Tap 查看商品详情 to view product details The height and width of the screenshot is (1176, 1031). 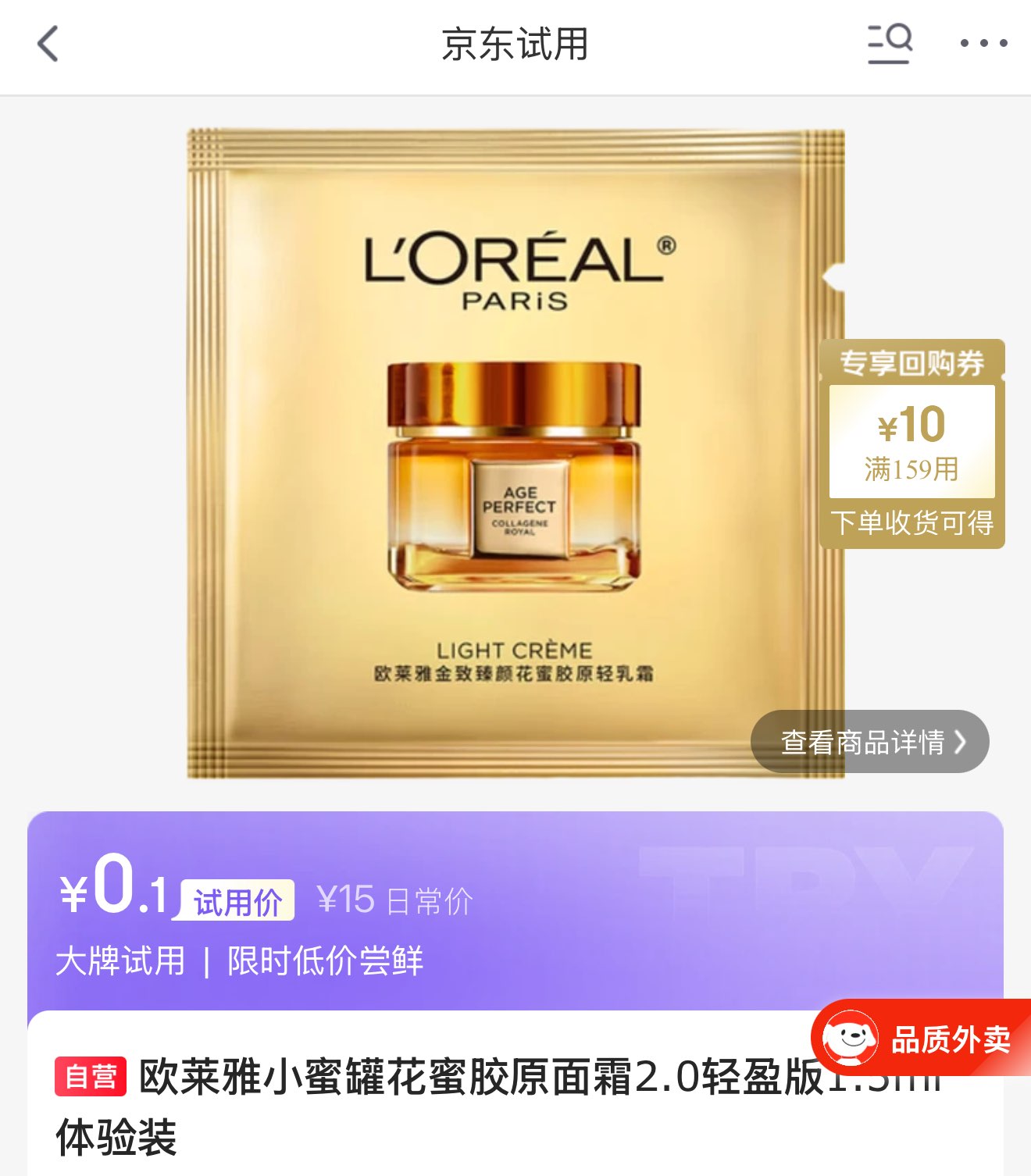pyautogui.click(x=869, y=742)
